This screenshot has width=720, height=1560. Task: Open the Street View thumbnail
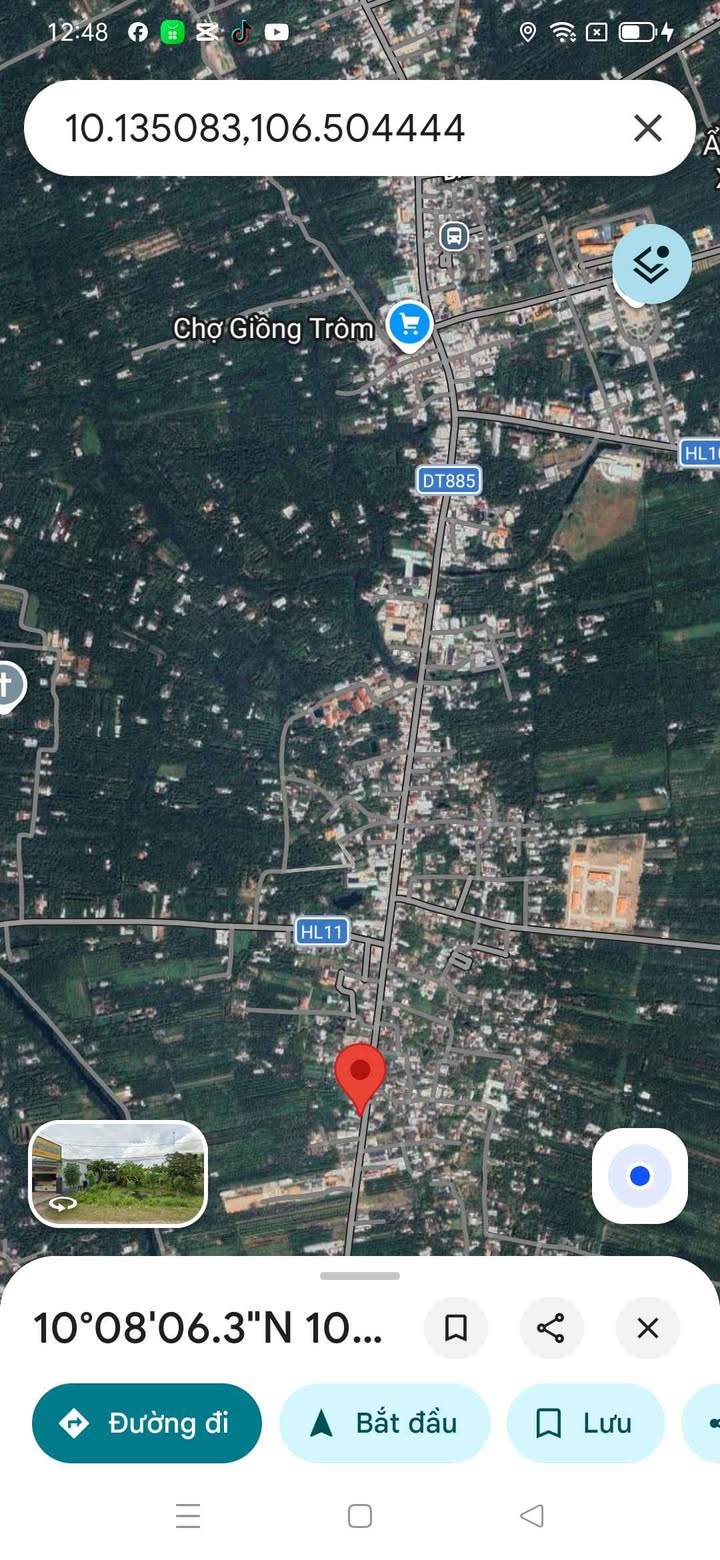(x=118, y=1174)
